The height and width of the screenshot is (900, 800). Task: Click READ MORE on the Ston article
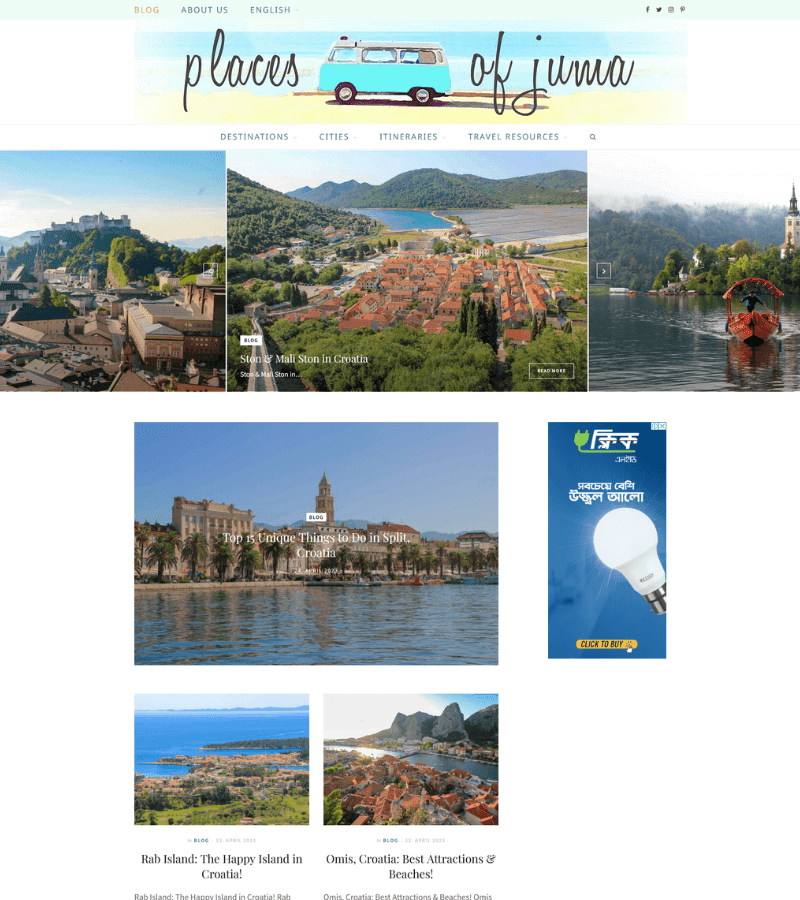point(551,370)
